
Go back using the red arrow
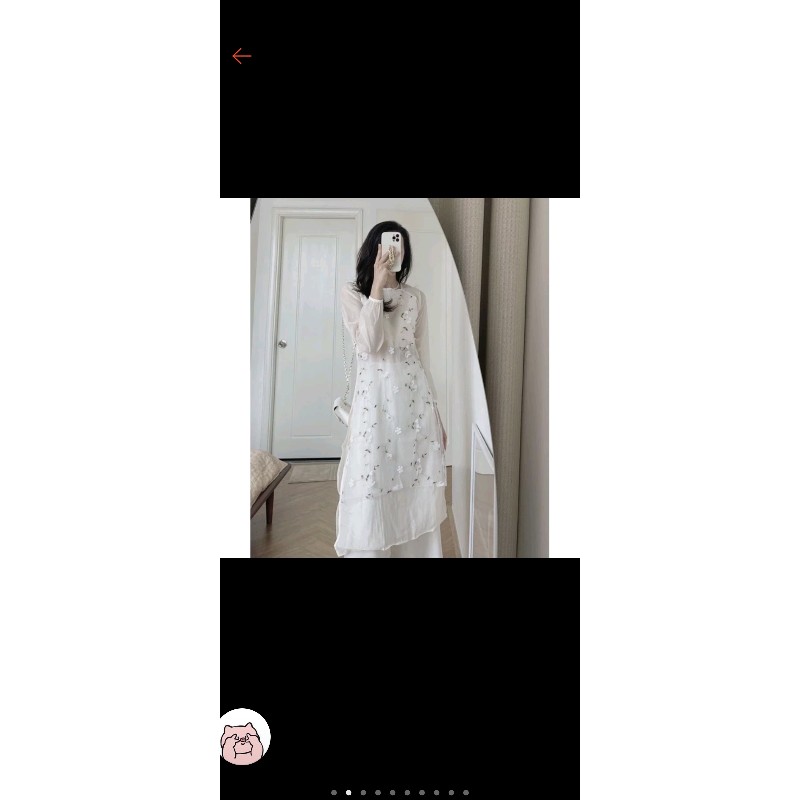(241, 56)
